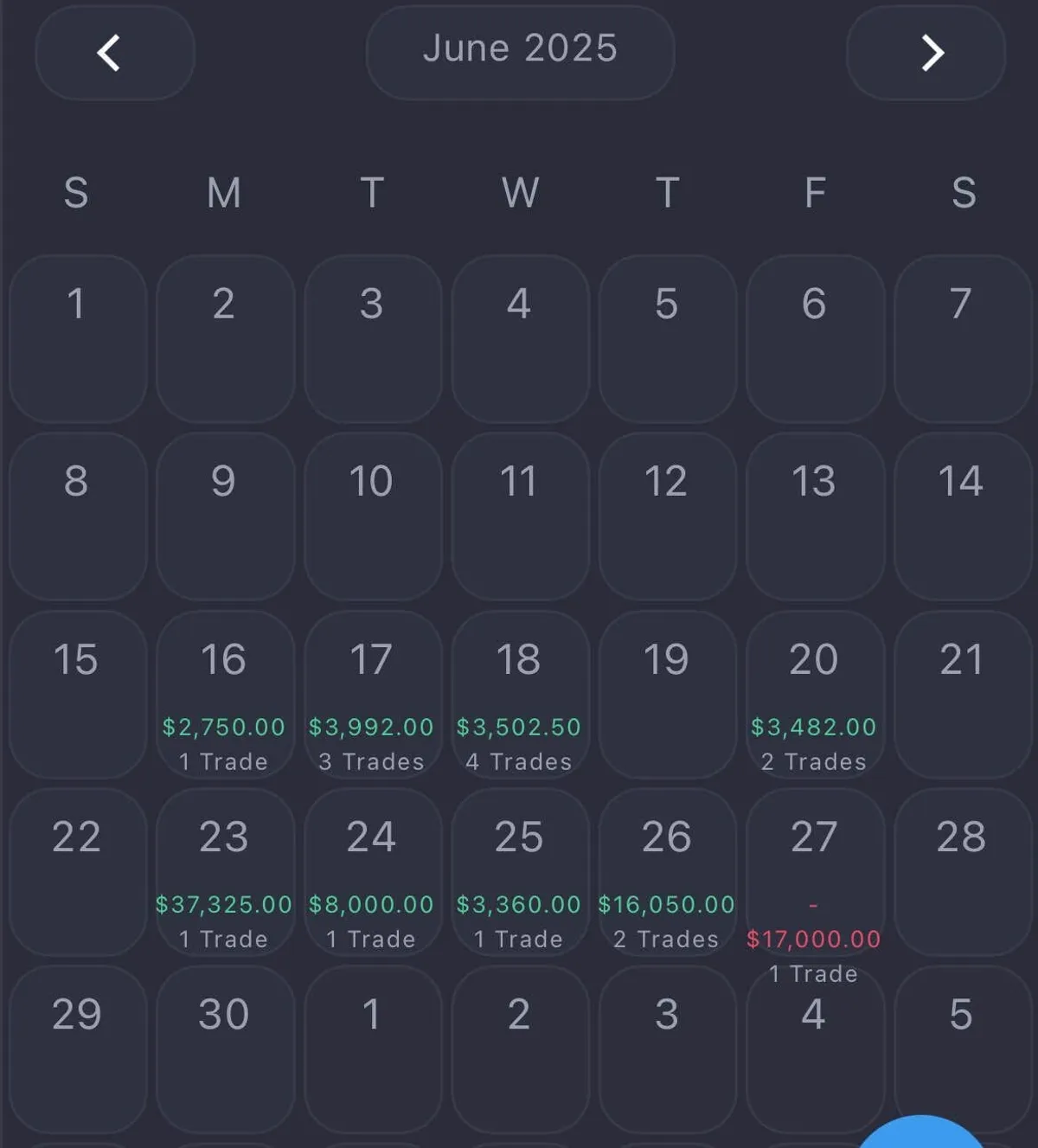Pick June 14 on the calendar

(x=962, y=516)
